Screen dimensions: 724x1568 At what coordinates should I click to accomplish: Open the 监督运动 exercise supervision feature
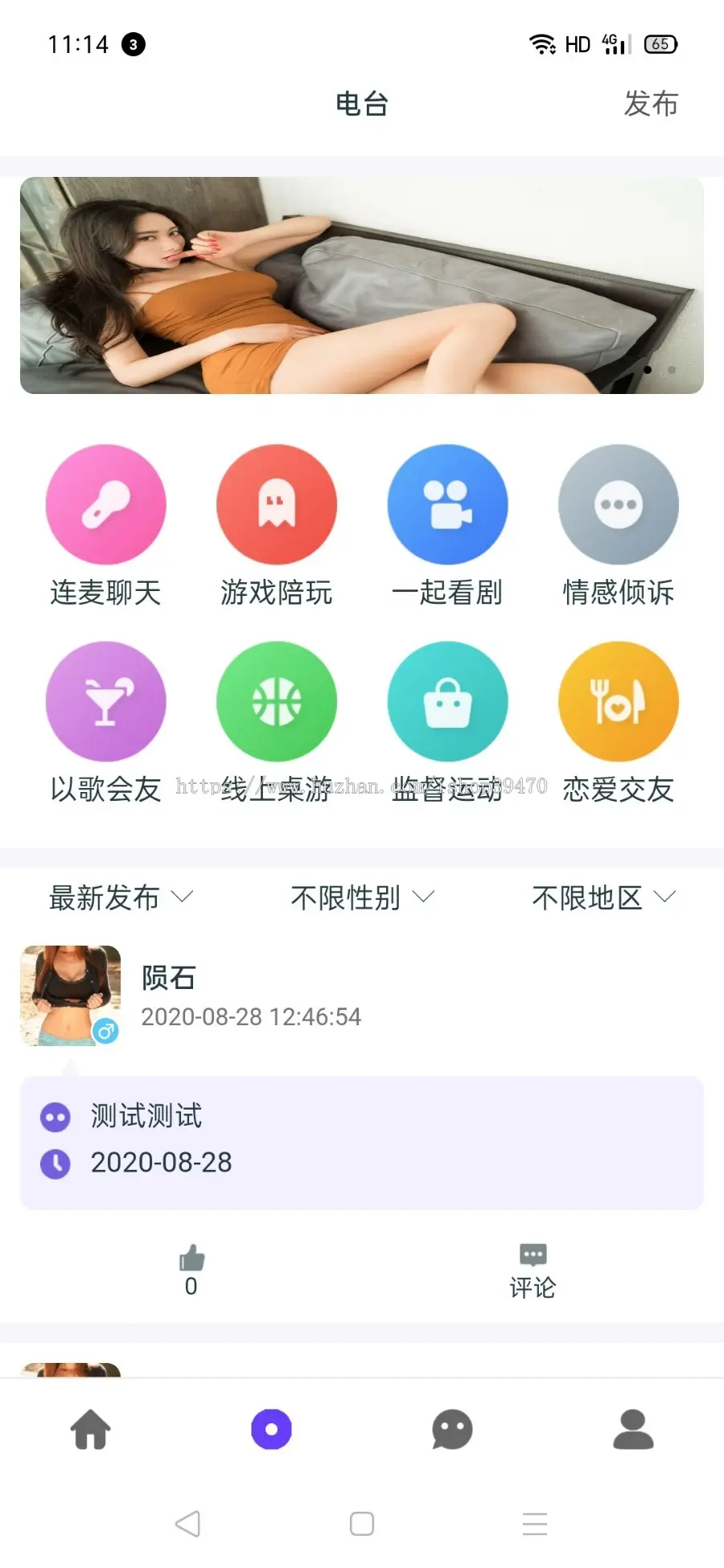click(448, 701)
